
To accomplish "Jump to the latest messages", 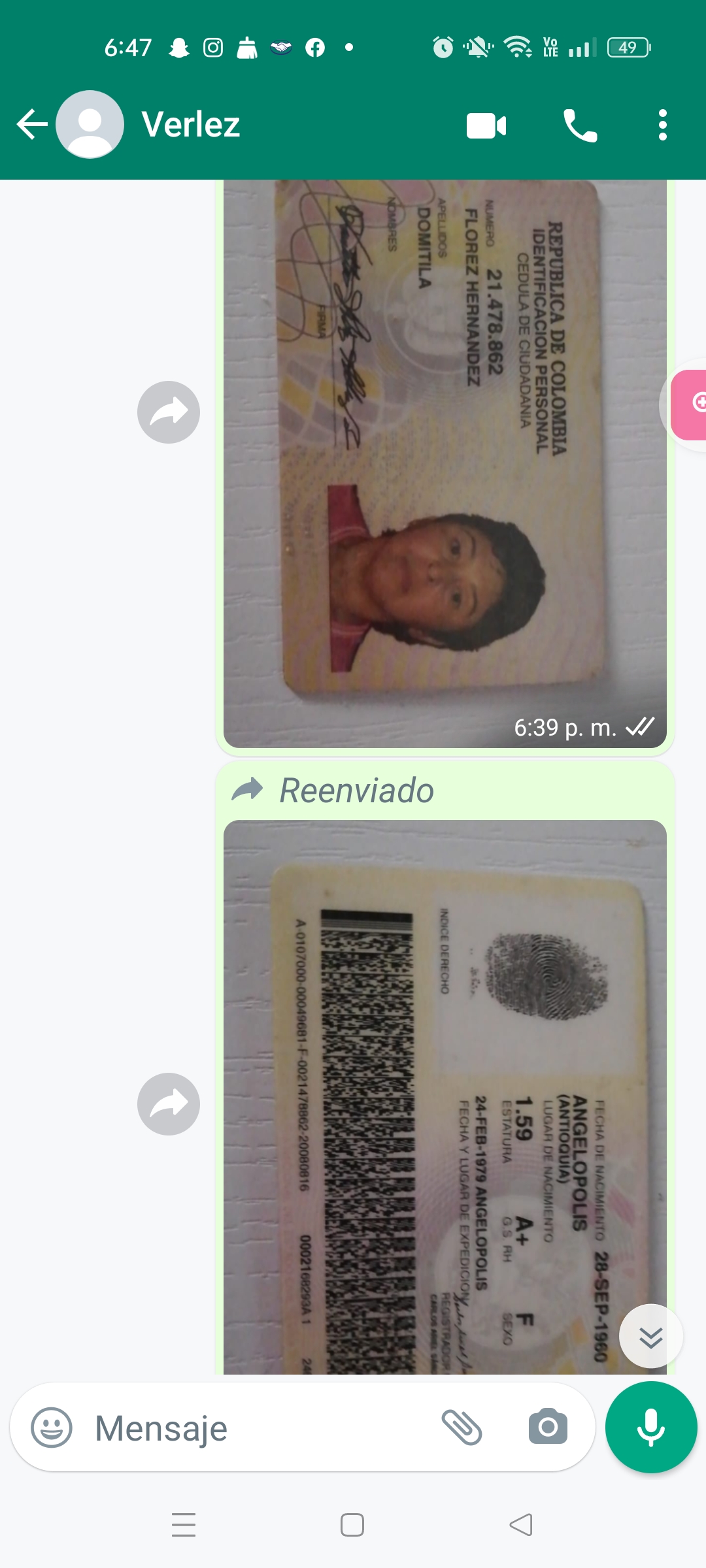I will click(x=650, y=1337).
